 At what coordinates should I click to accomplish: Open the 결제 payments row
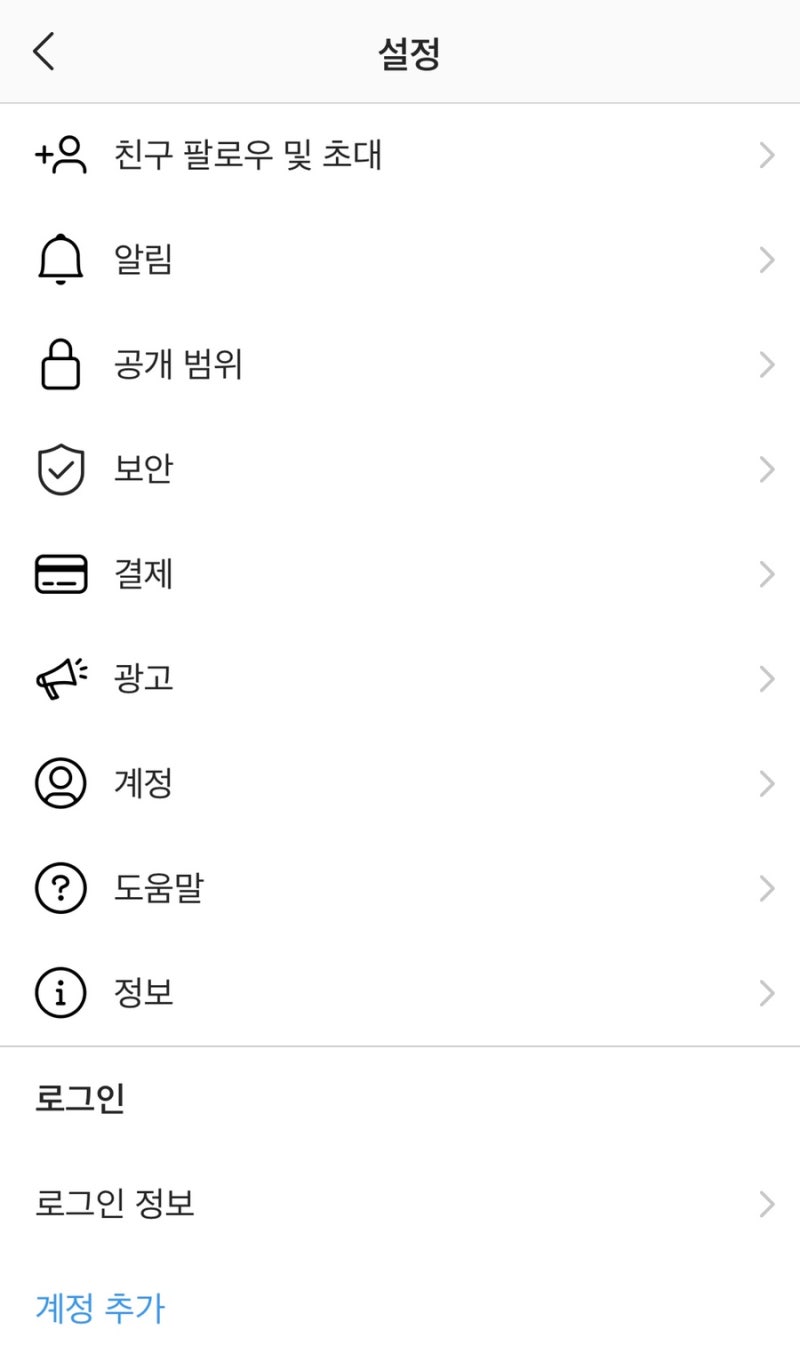click(400, 574)
